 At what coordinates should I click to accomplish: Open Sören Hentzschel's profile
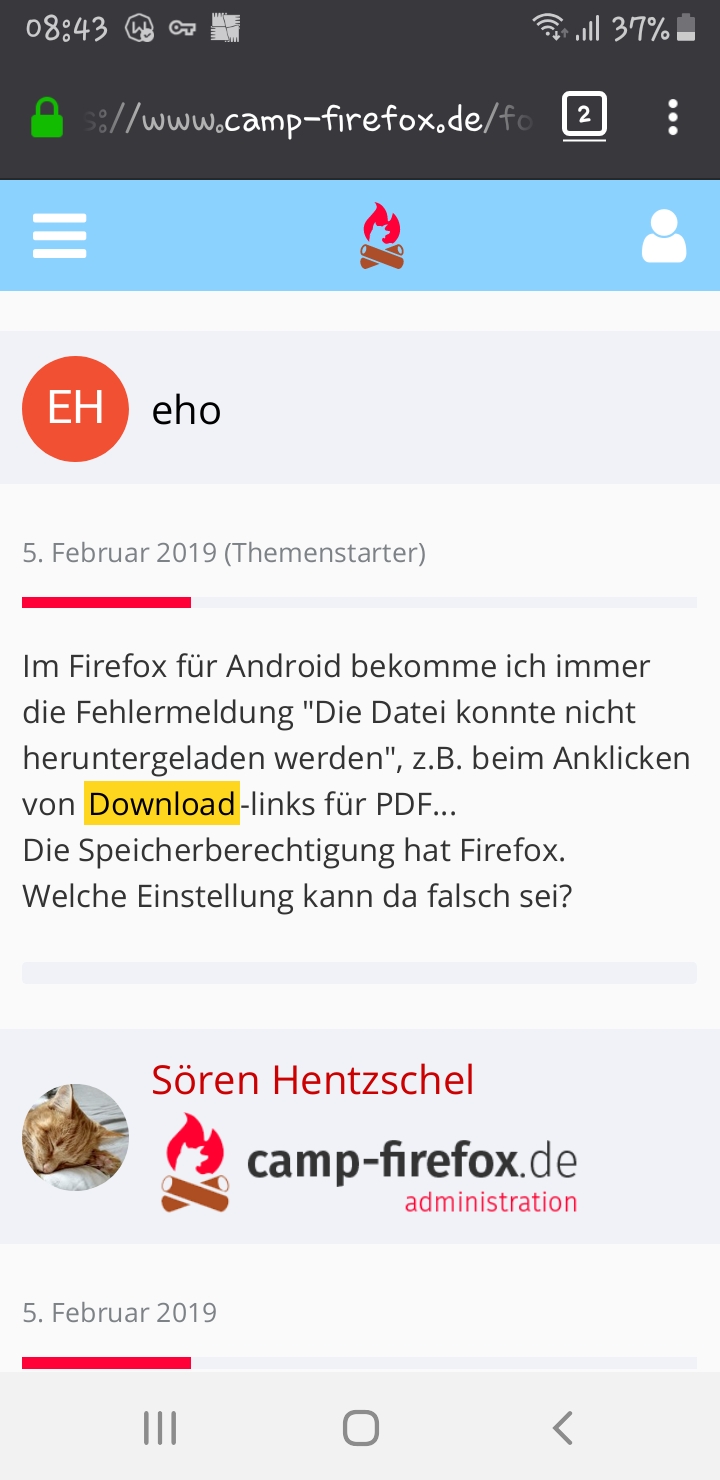pos(313,1079)
